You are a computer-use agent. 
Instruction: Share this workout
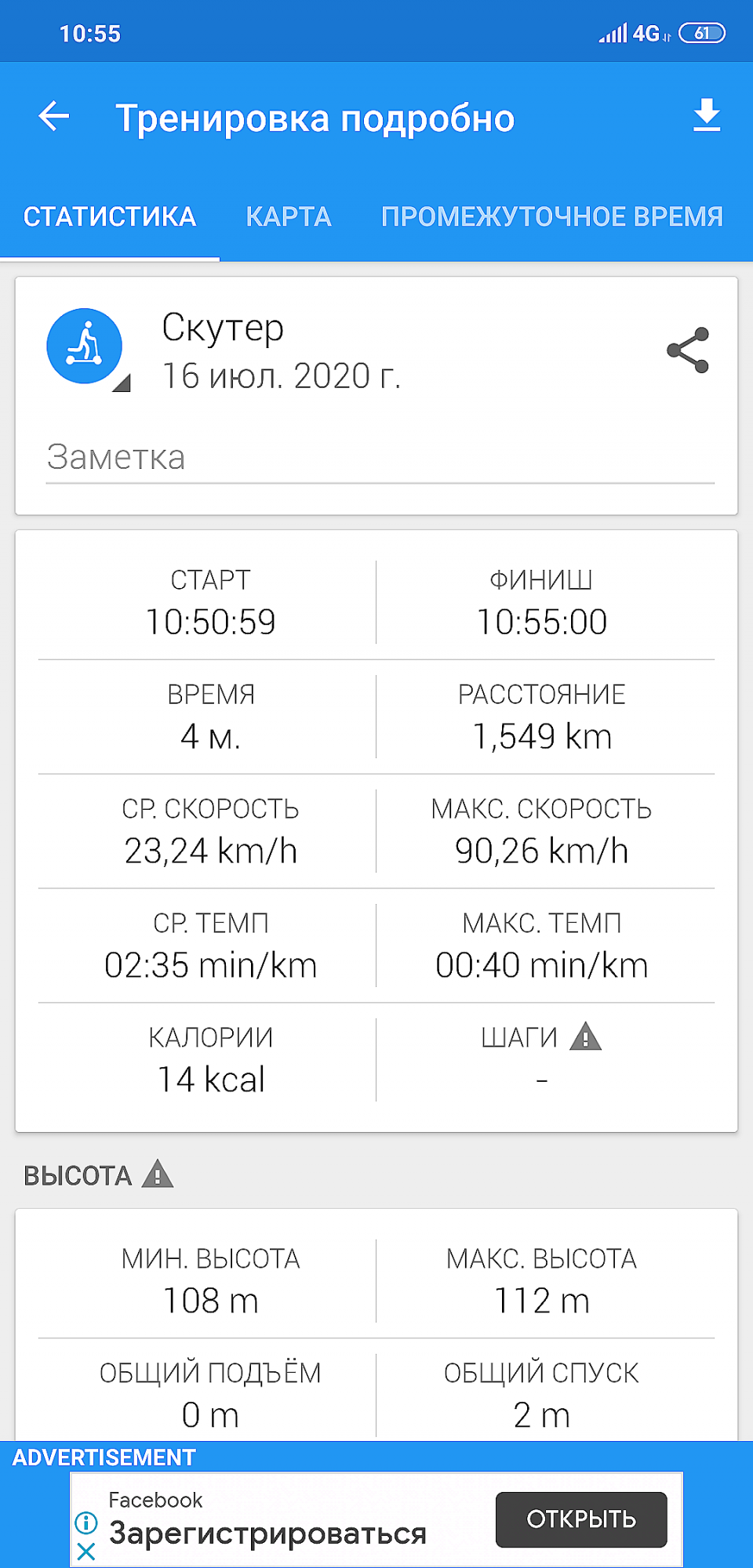tap(688, 350)
